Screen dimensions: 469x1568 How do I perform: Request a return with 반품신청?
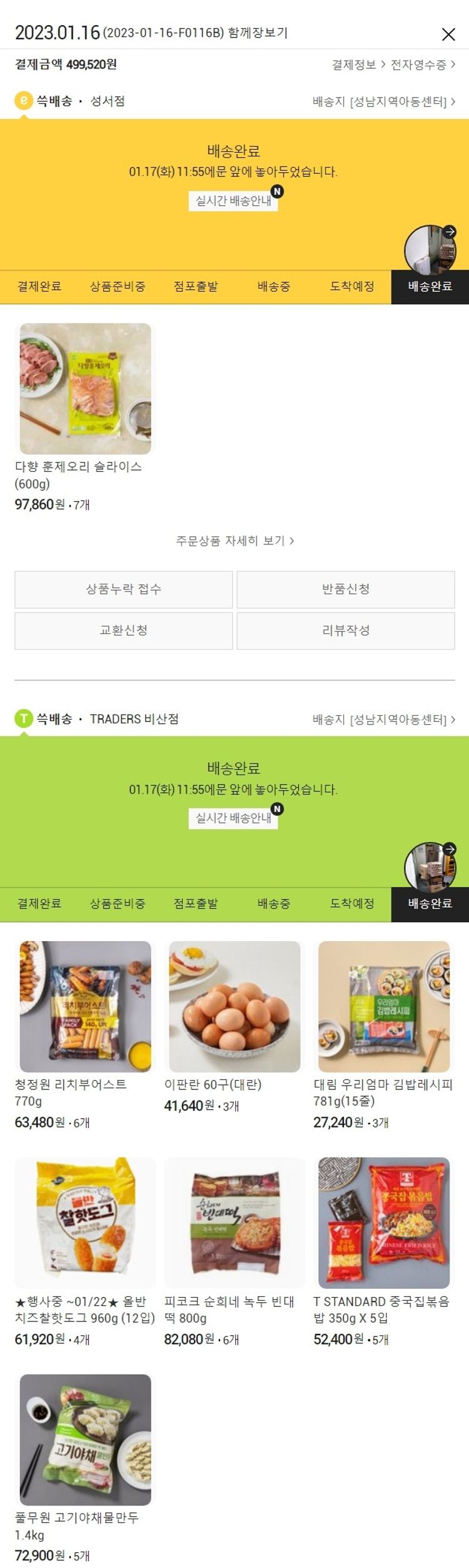coord(346,589)
